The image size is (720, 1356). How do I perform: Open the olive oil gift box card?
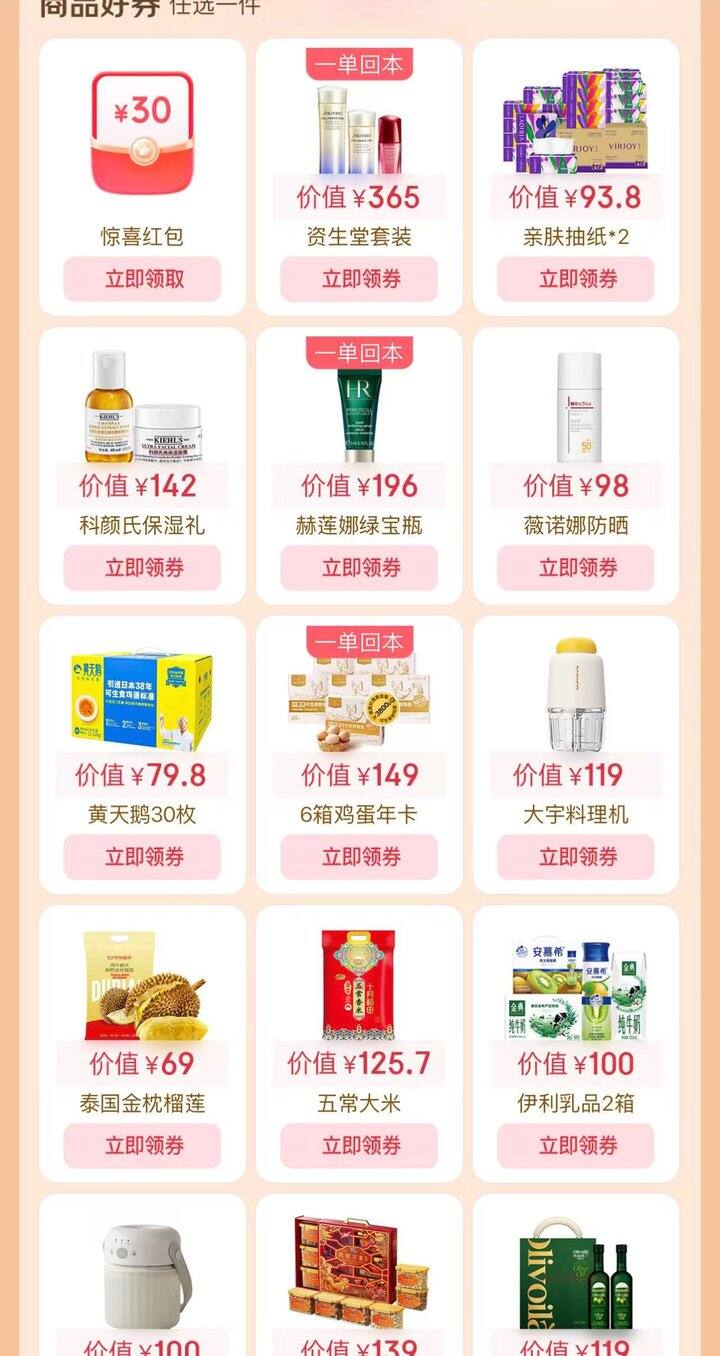576,1275
